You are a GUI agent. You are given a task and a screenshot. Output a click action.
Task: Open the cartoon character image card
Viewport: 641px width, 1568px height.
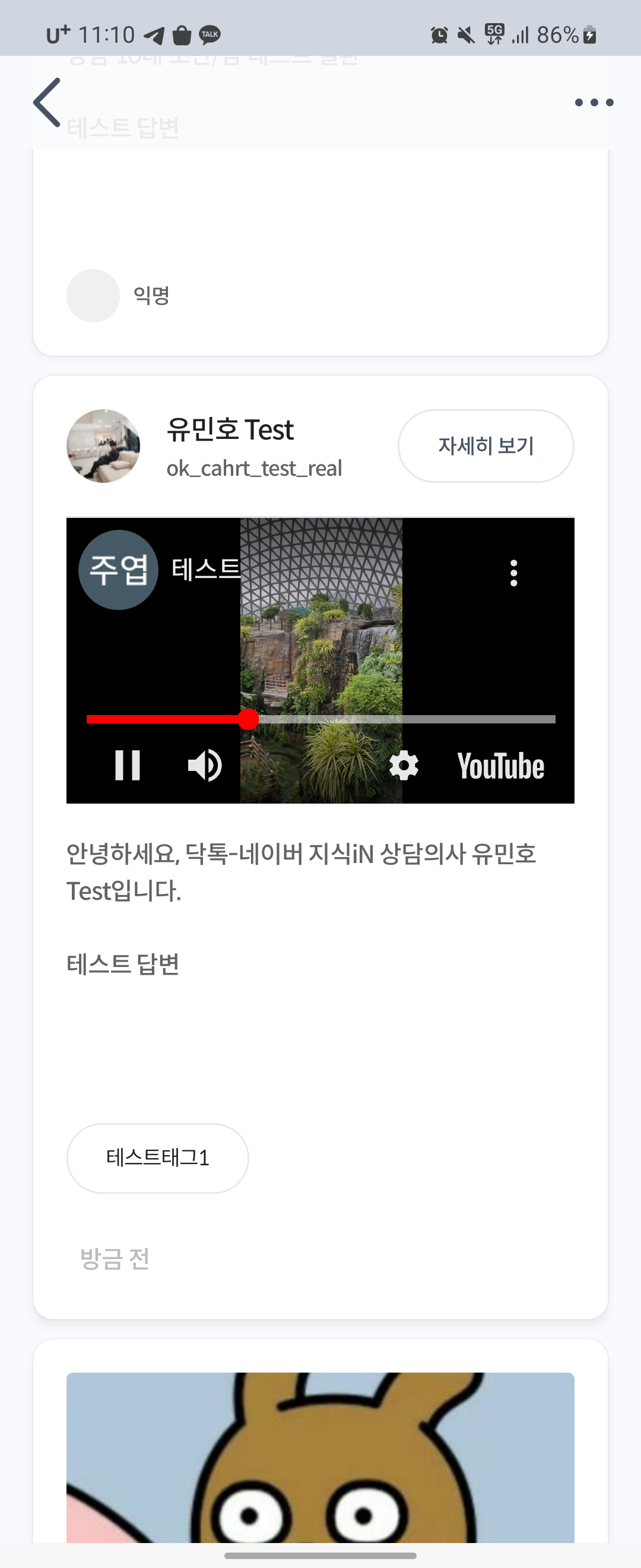(320, 1461)
